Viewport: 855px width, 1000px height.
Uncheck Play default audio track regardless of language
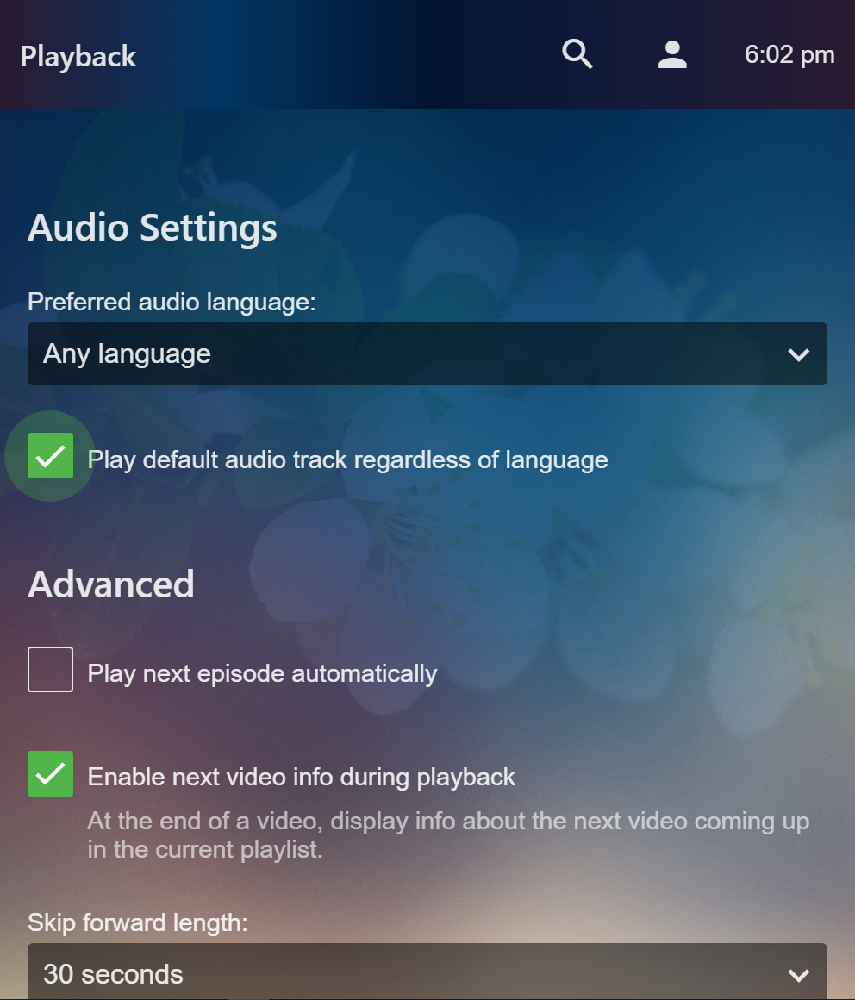51,457
